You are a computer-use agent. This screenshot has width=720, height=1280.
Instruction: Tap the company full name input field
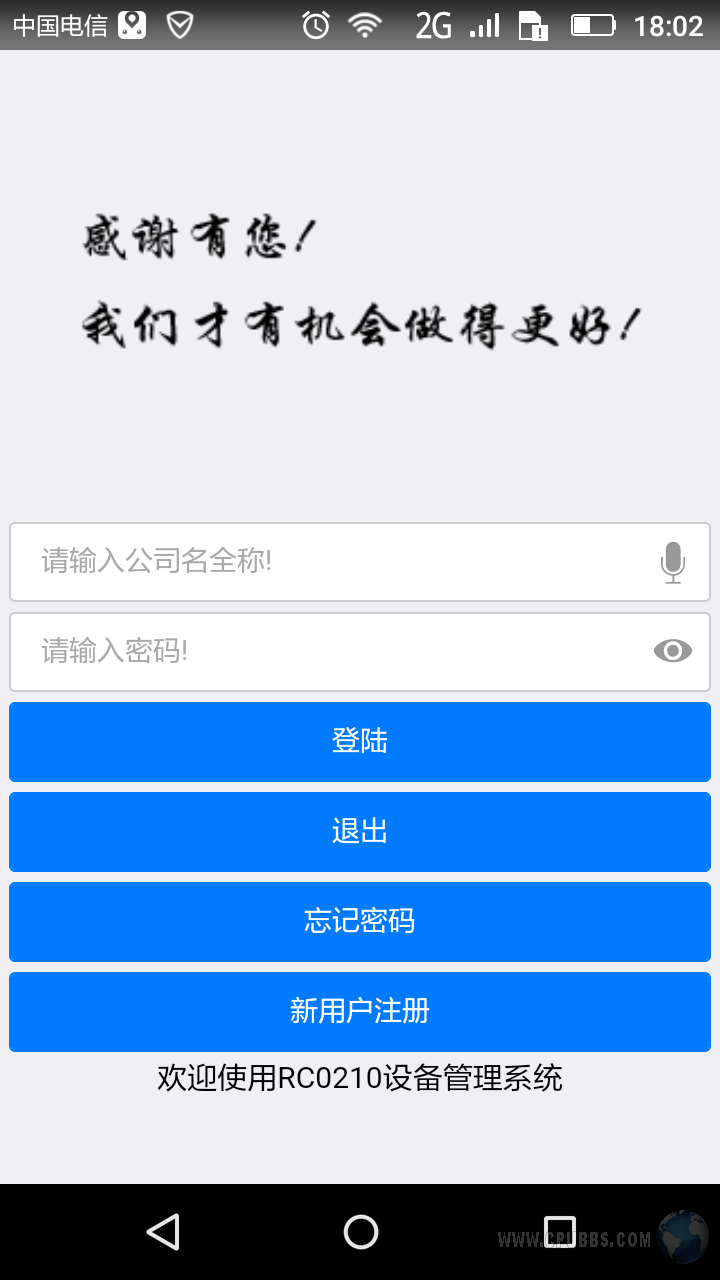click(360, 562)
